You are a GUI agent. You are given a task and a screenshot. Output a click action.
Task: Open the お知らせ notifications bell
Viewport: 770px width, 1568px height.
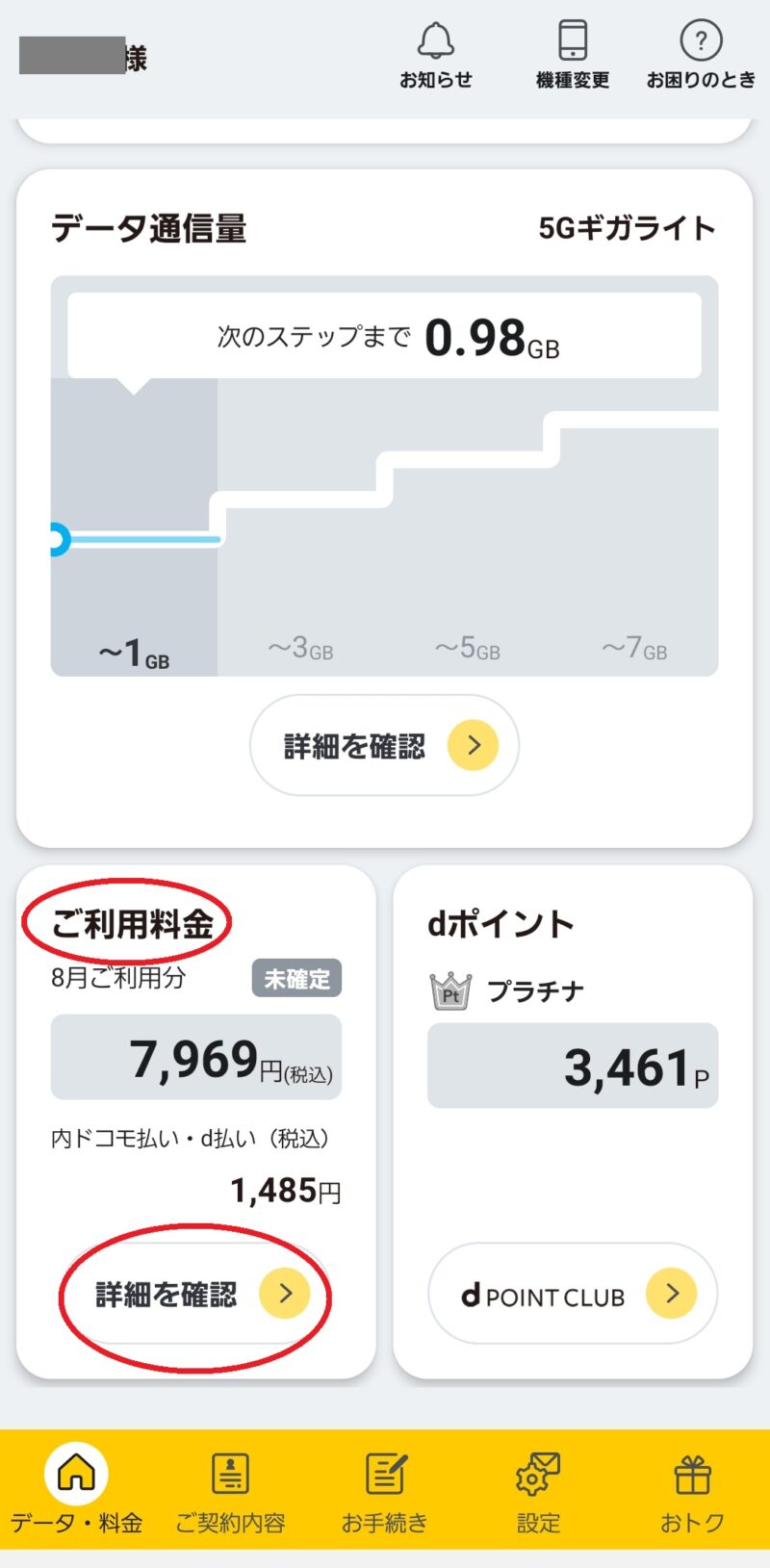pyautogui.click(x=436, y=56)
